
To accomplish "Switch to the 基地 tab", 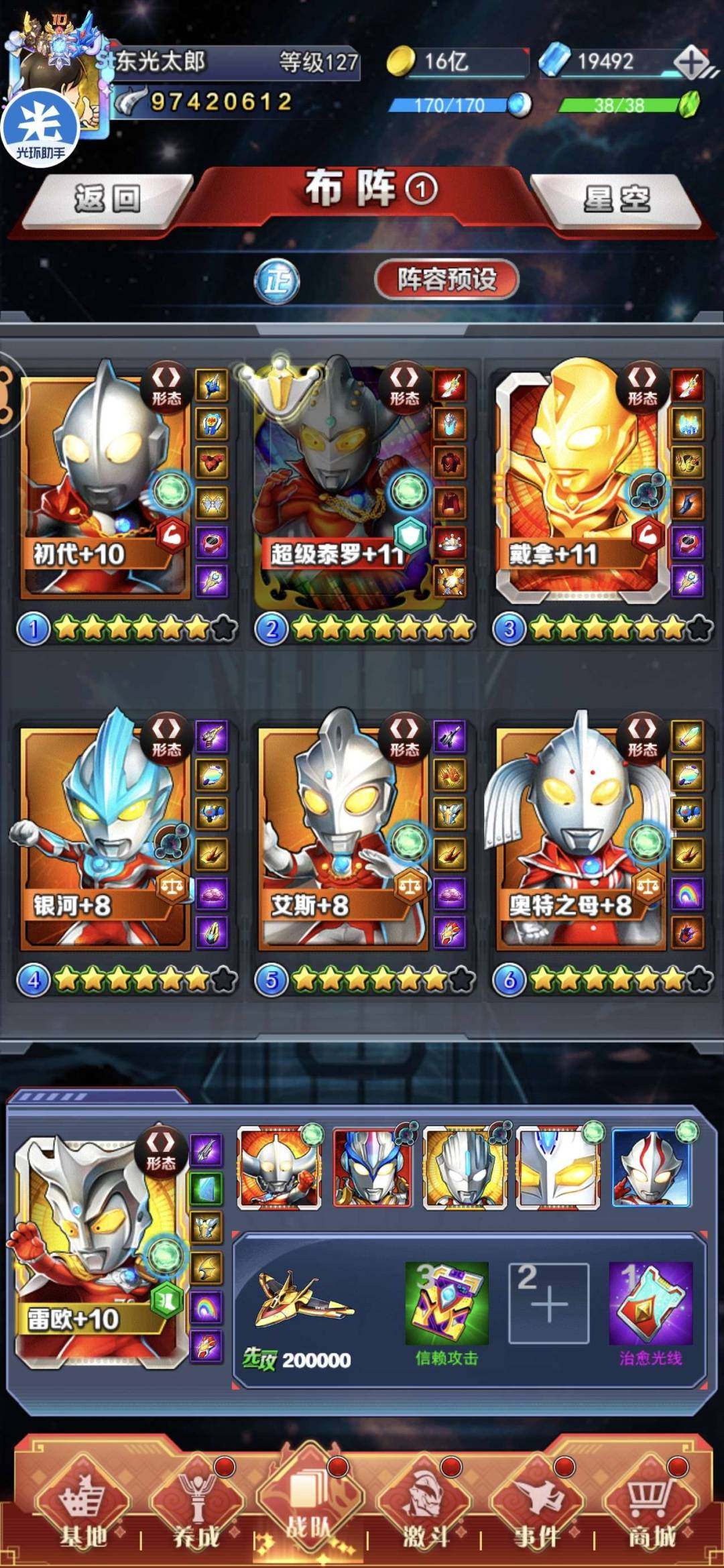I will point(82,1508).
